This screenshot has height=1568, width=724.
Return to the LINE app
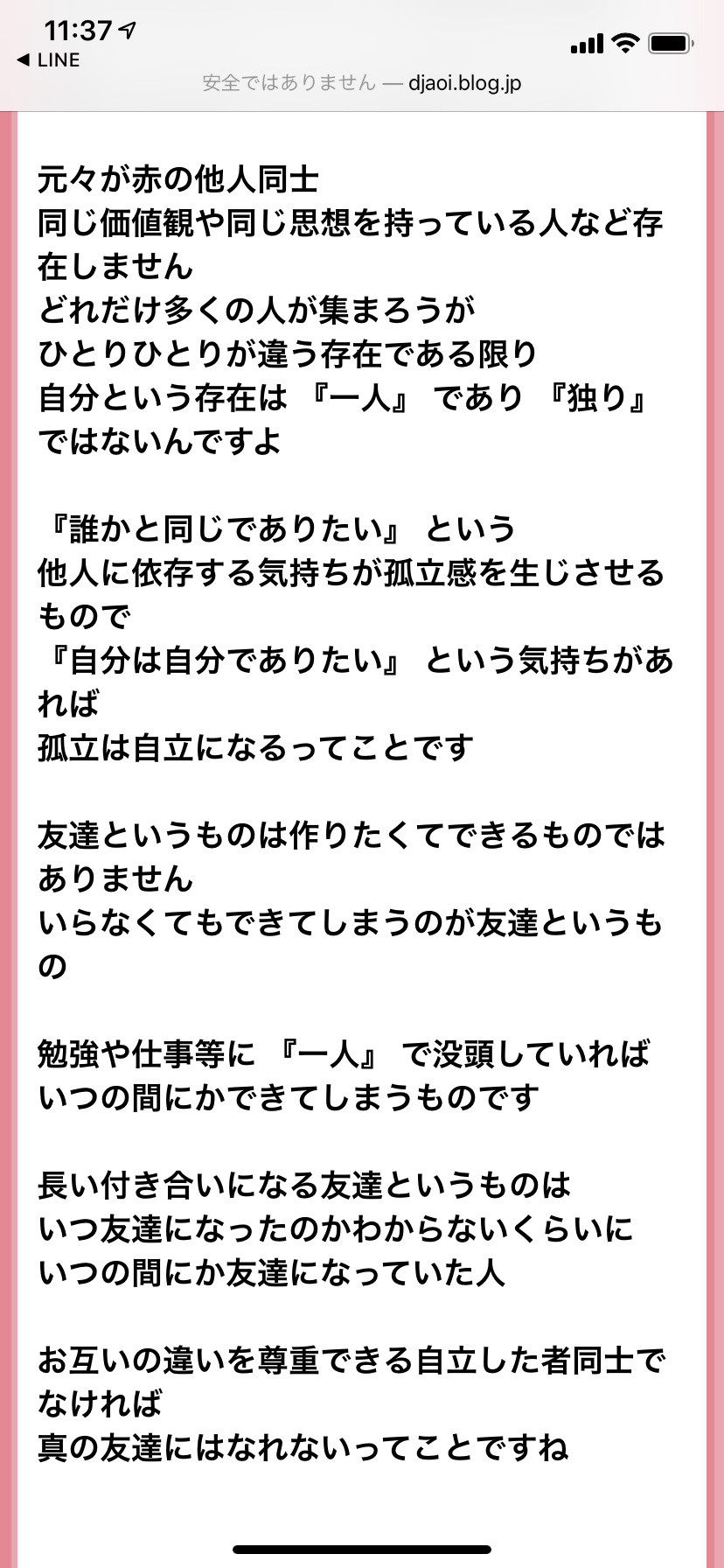point(48,60)
